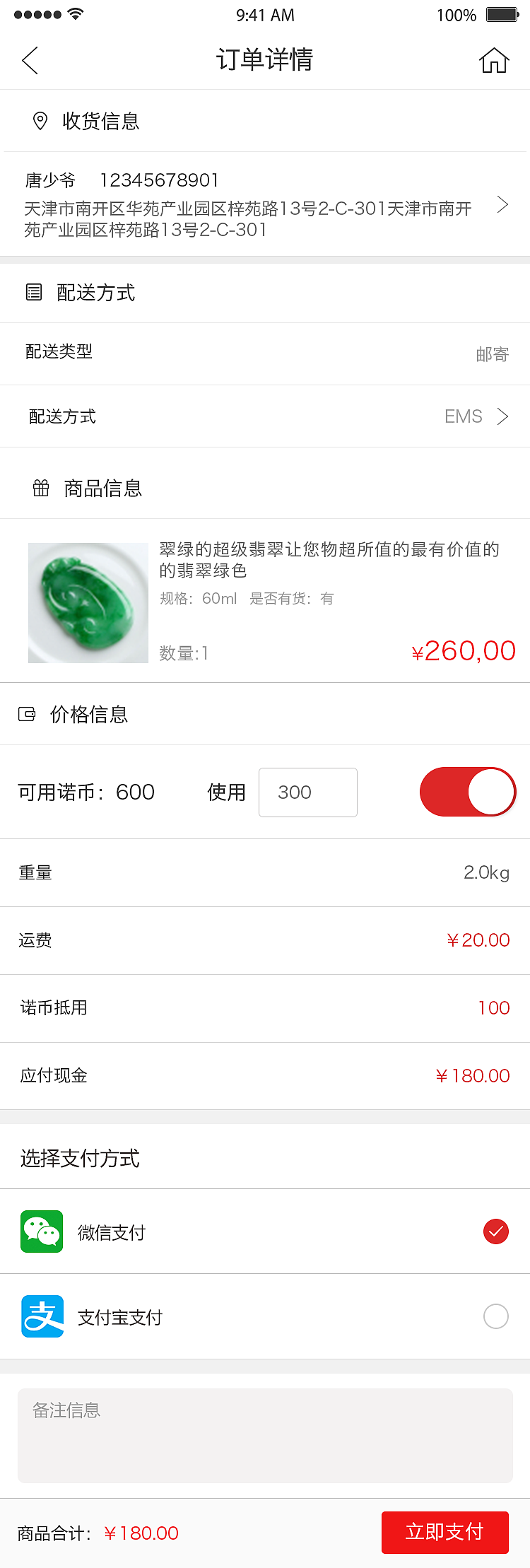Click the WeChat Pay green icon
Screen dimensions: 530x1568
tap(42, 1231)
